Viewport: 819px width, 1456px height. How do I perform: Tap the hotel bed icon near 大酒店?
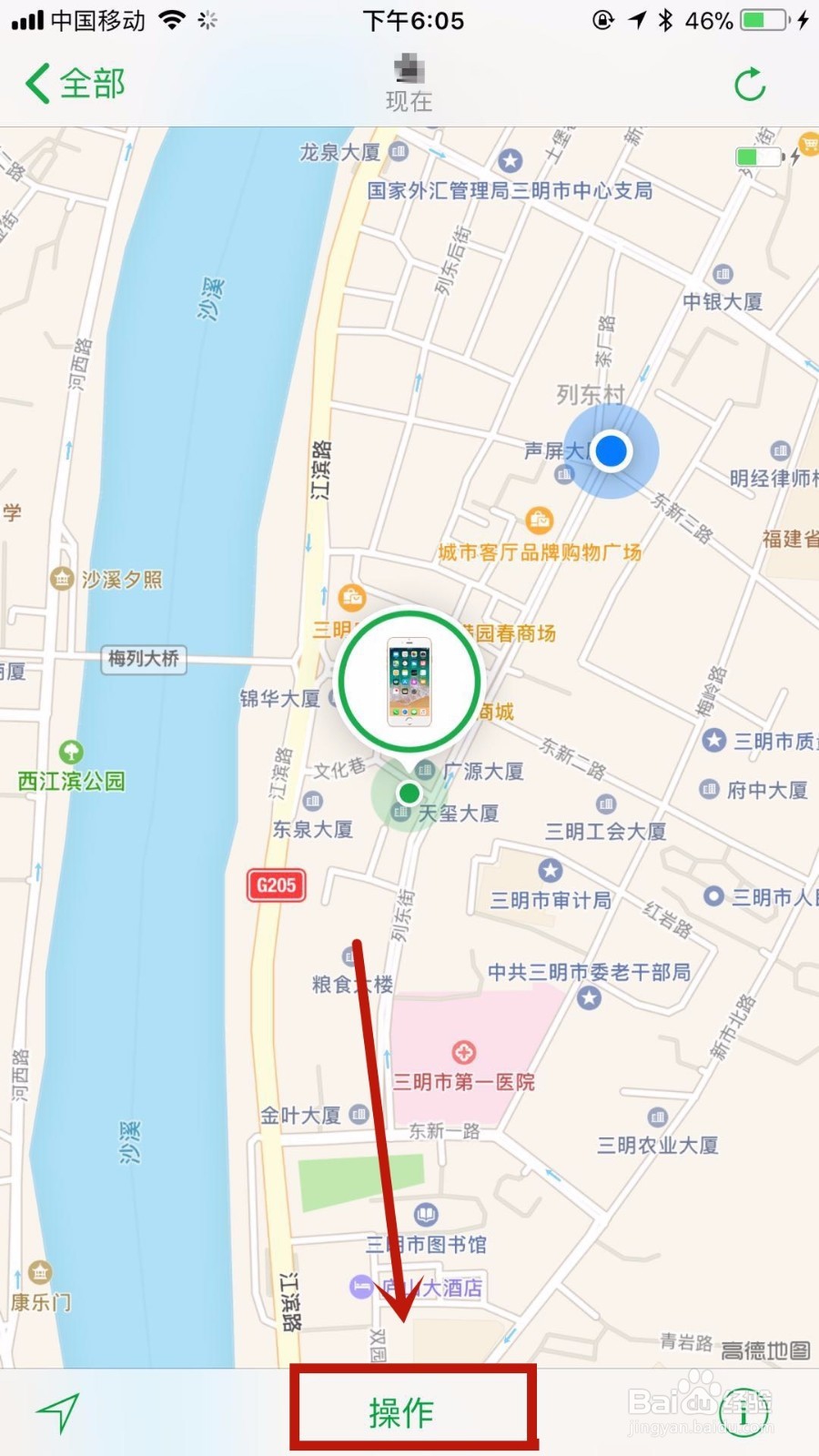pos(361,1287)
